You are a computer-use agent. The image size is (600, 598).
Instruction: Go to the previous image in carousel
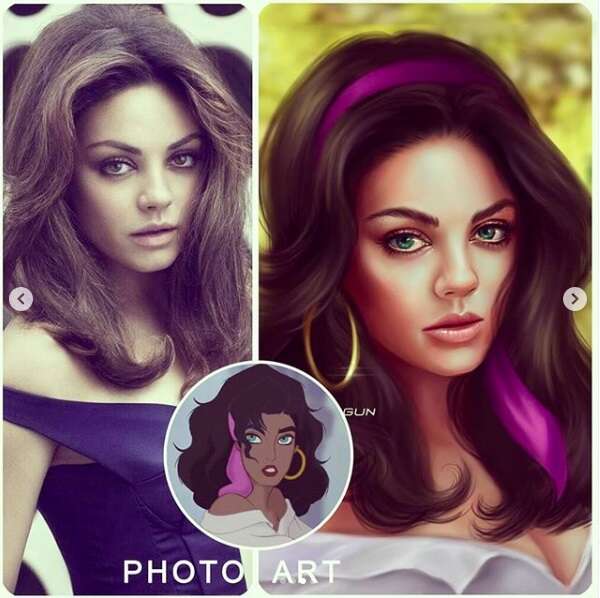coord(21,298)
